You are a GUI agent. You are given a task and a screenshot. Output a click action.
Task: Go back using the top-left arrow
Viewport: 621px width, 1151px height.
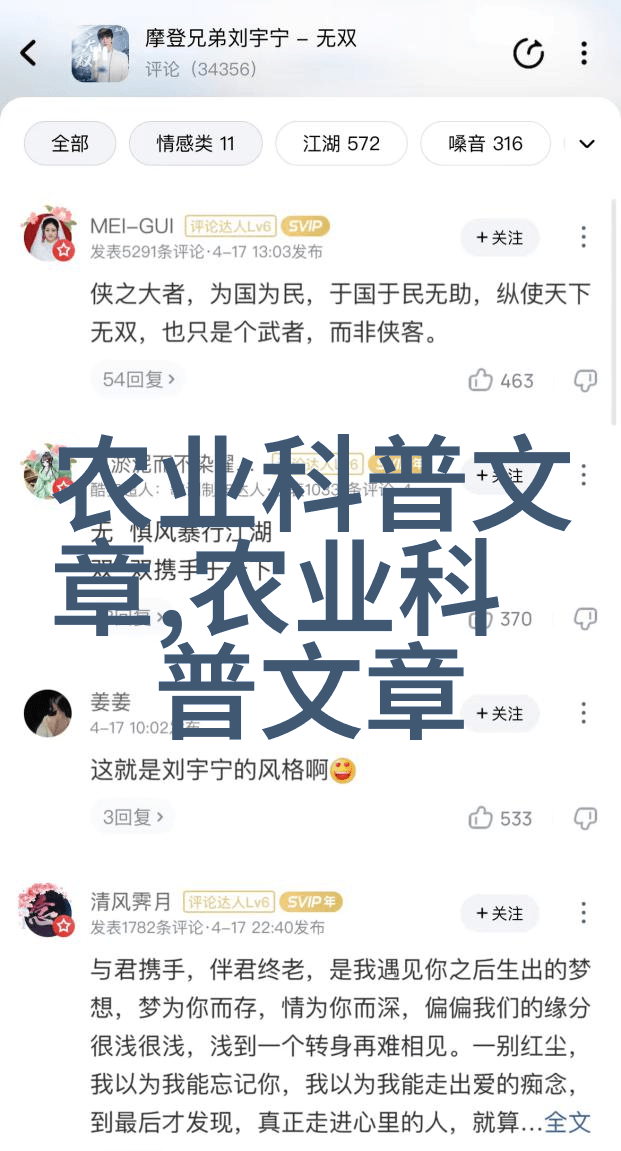coord(28,53)
